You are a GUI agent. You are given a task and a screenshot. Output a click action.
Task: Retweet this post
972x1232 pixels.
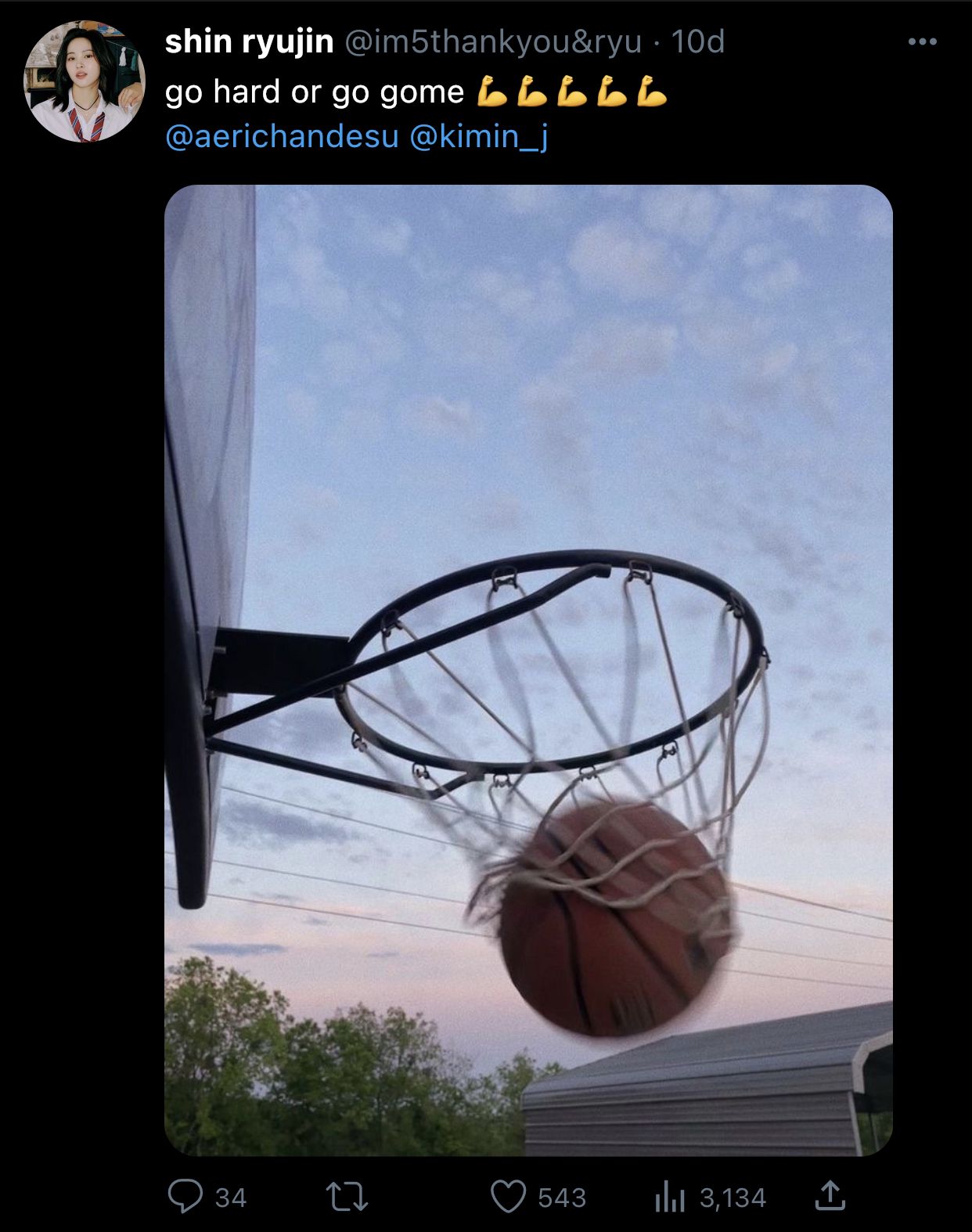[x=347, y=1197]
